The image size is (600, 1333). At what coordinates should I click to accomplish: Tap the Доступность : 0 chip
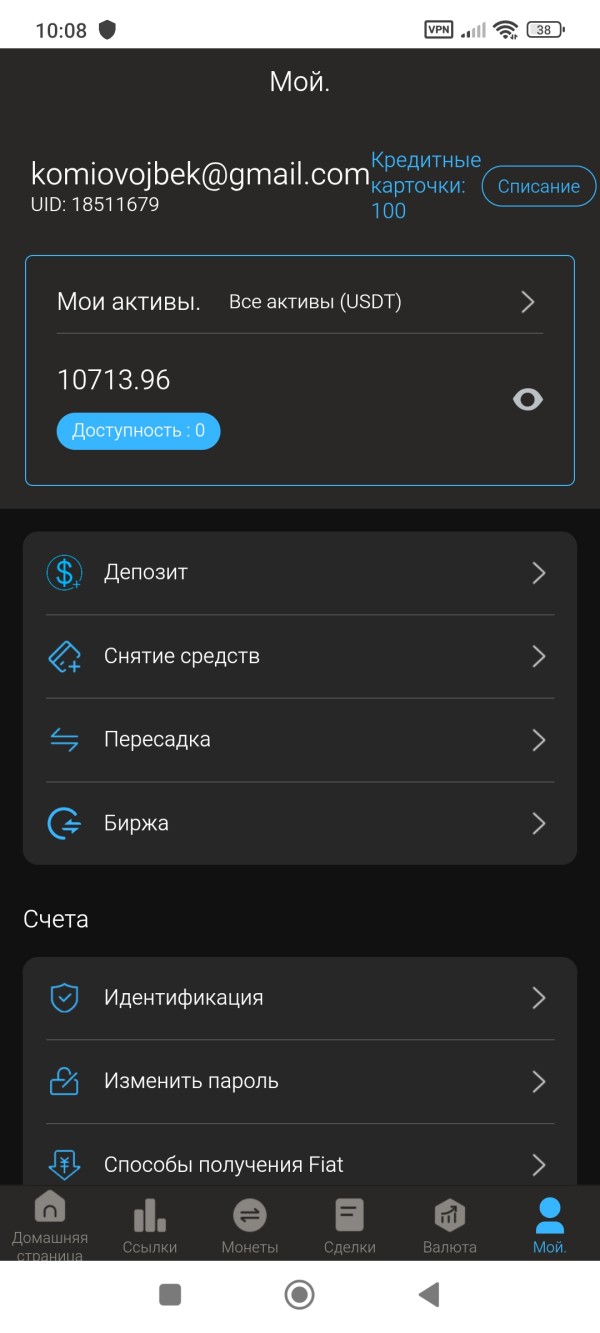coord(138,431)
